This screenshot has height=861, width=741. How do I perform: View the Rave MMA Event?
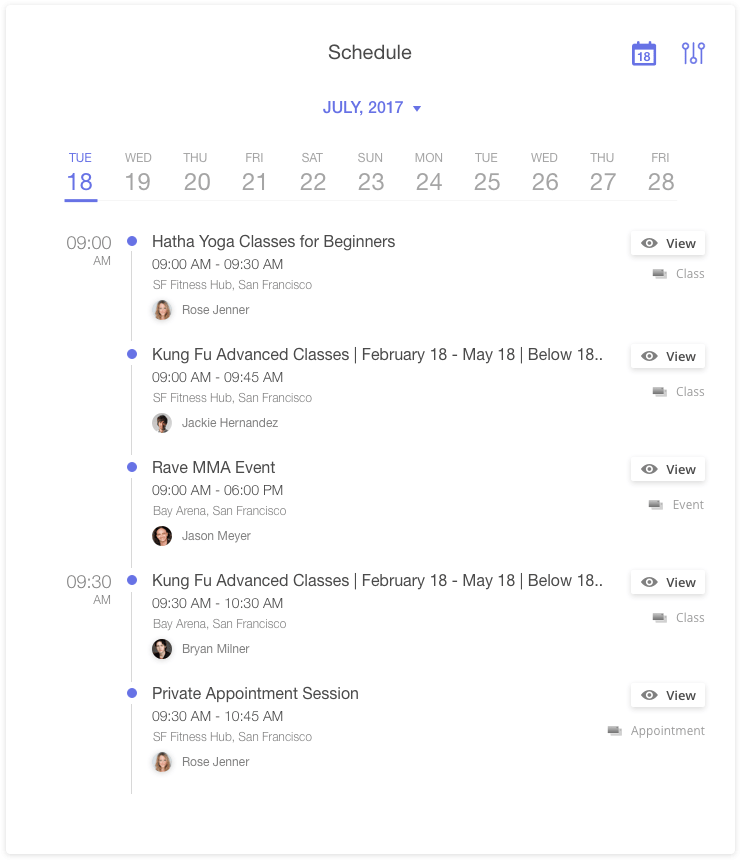click(668, 469)
